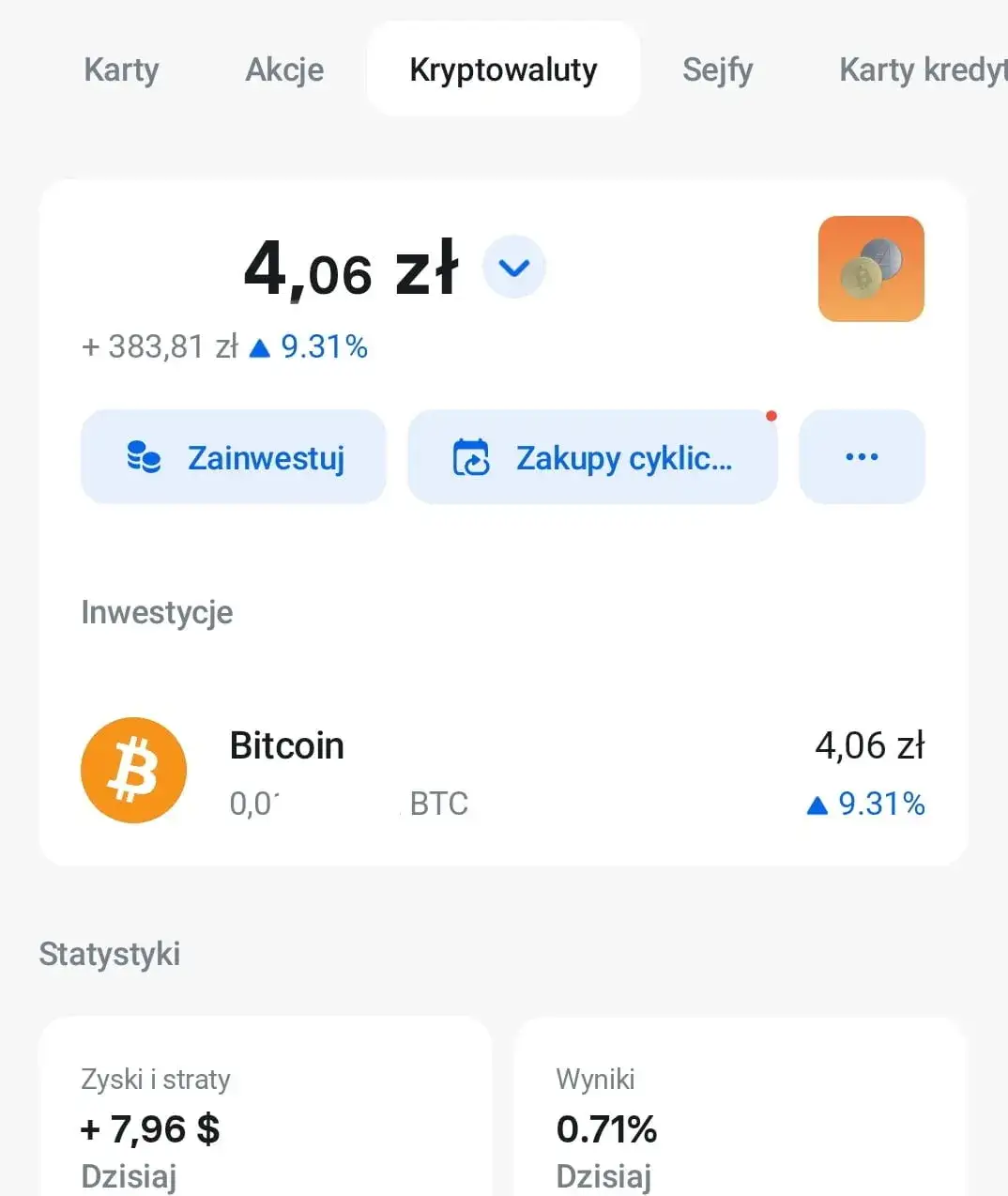Screen dimensions: 1008x1196
Task: Collapse the Inwestycje section
Action: click(157, 612)
